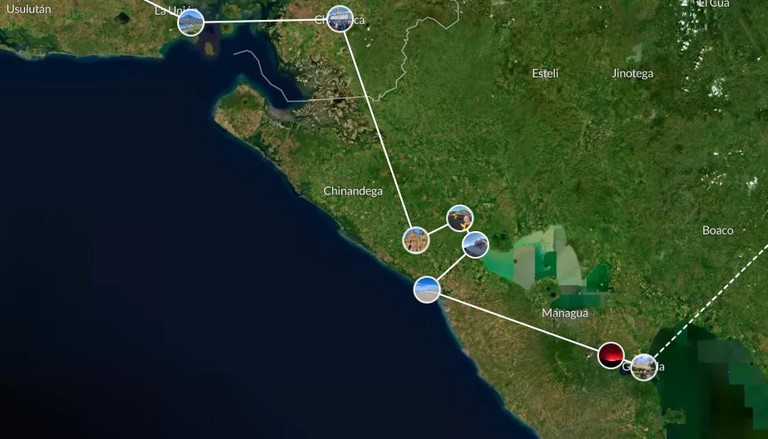
Task: Open the trip step marker at La Unión
Action: pyautogui.click(x=190, y=22)
